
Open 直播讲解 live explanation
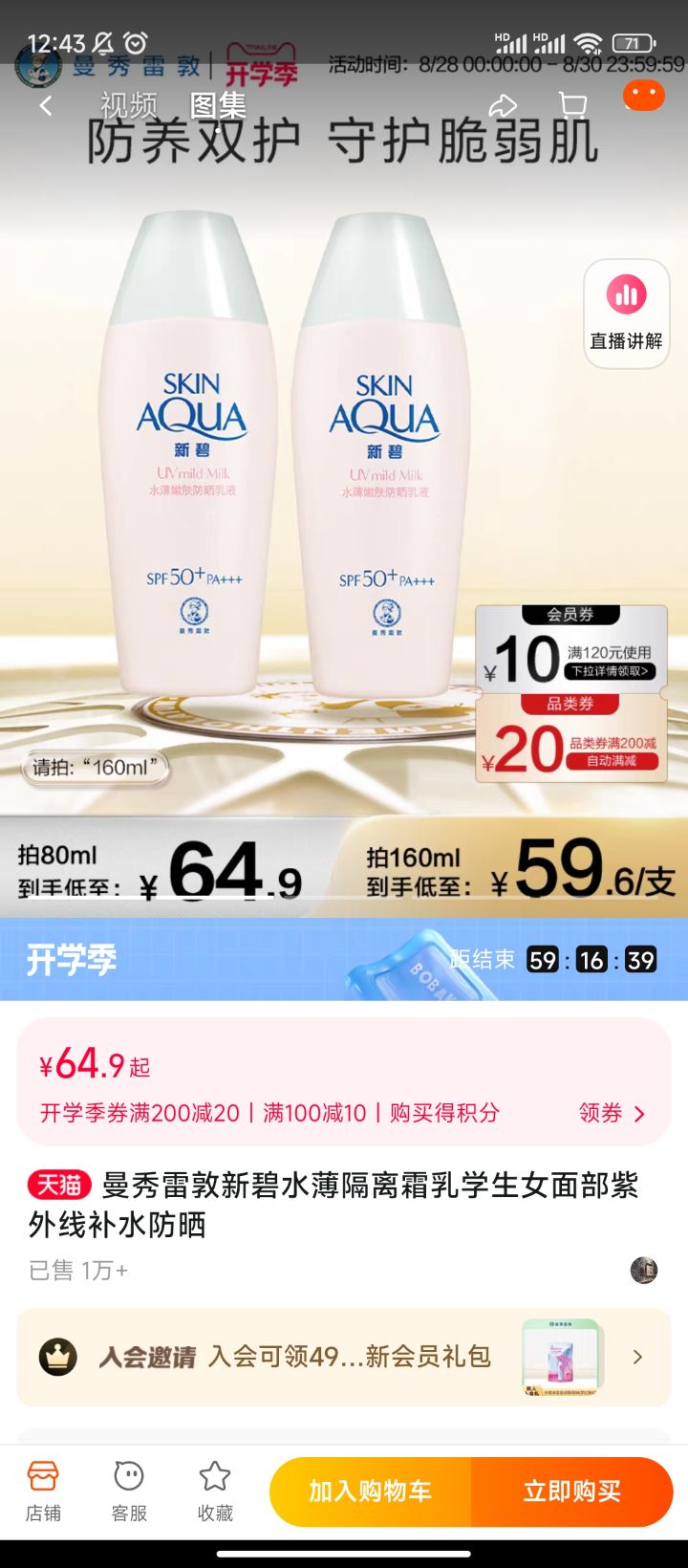626,314
